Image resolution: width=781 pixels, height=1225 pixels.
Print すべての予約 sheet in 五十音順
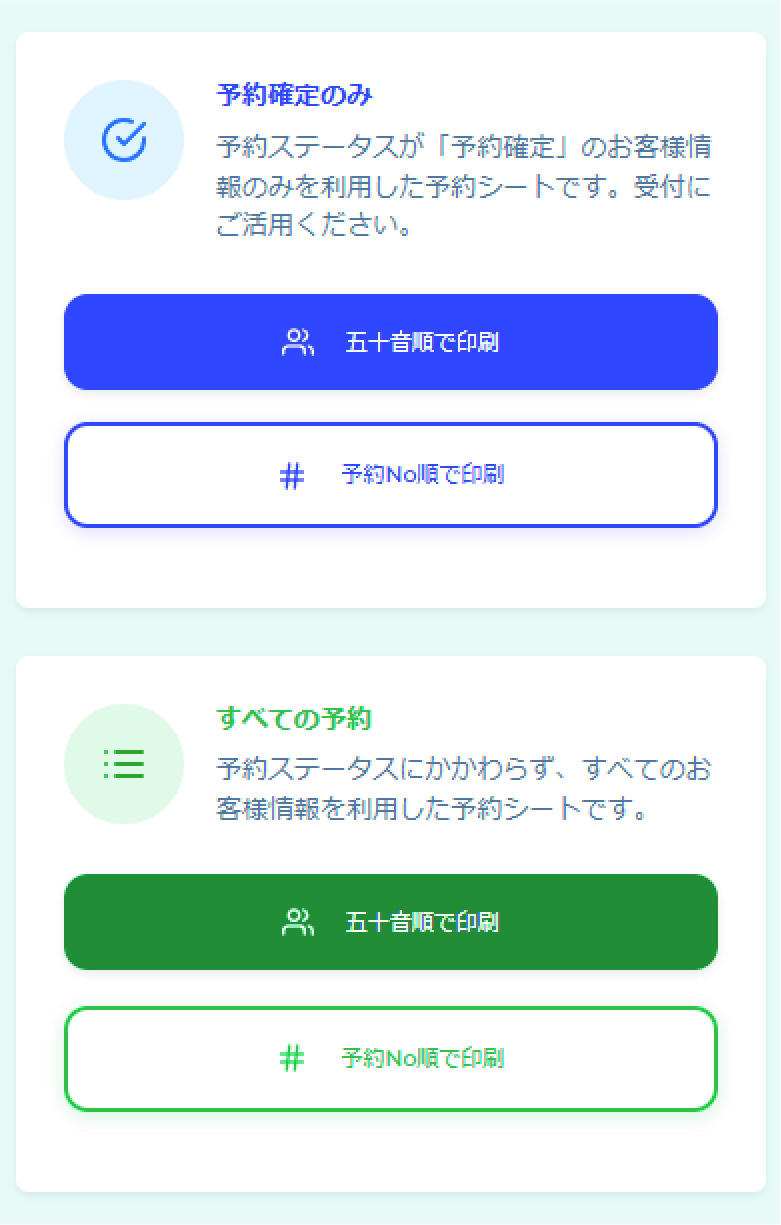391,922
